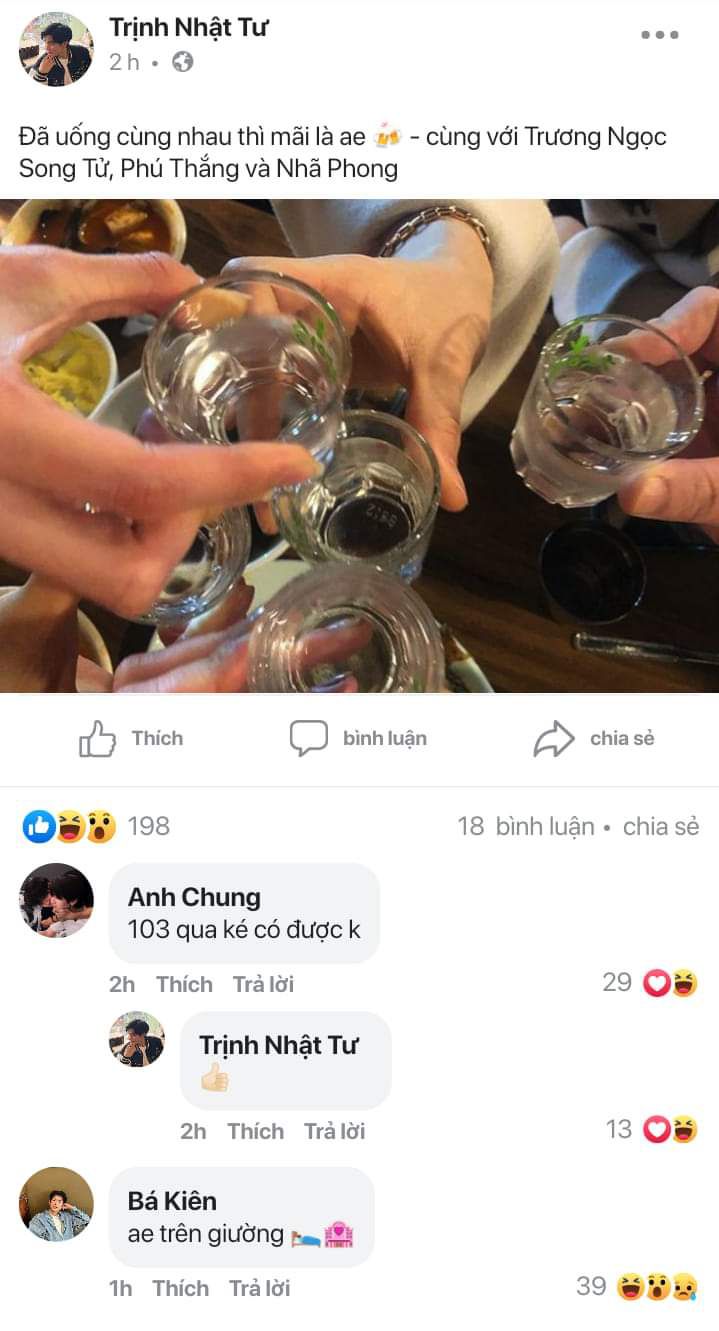The image size is (719, 1331).
Task: View the 198 reactions list
Action: [97, 826]
